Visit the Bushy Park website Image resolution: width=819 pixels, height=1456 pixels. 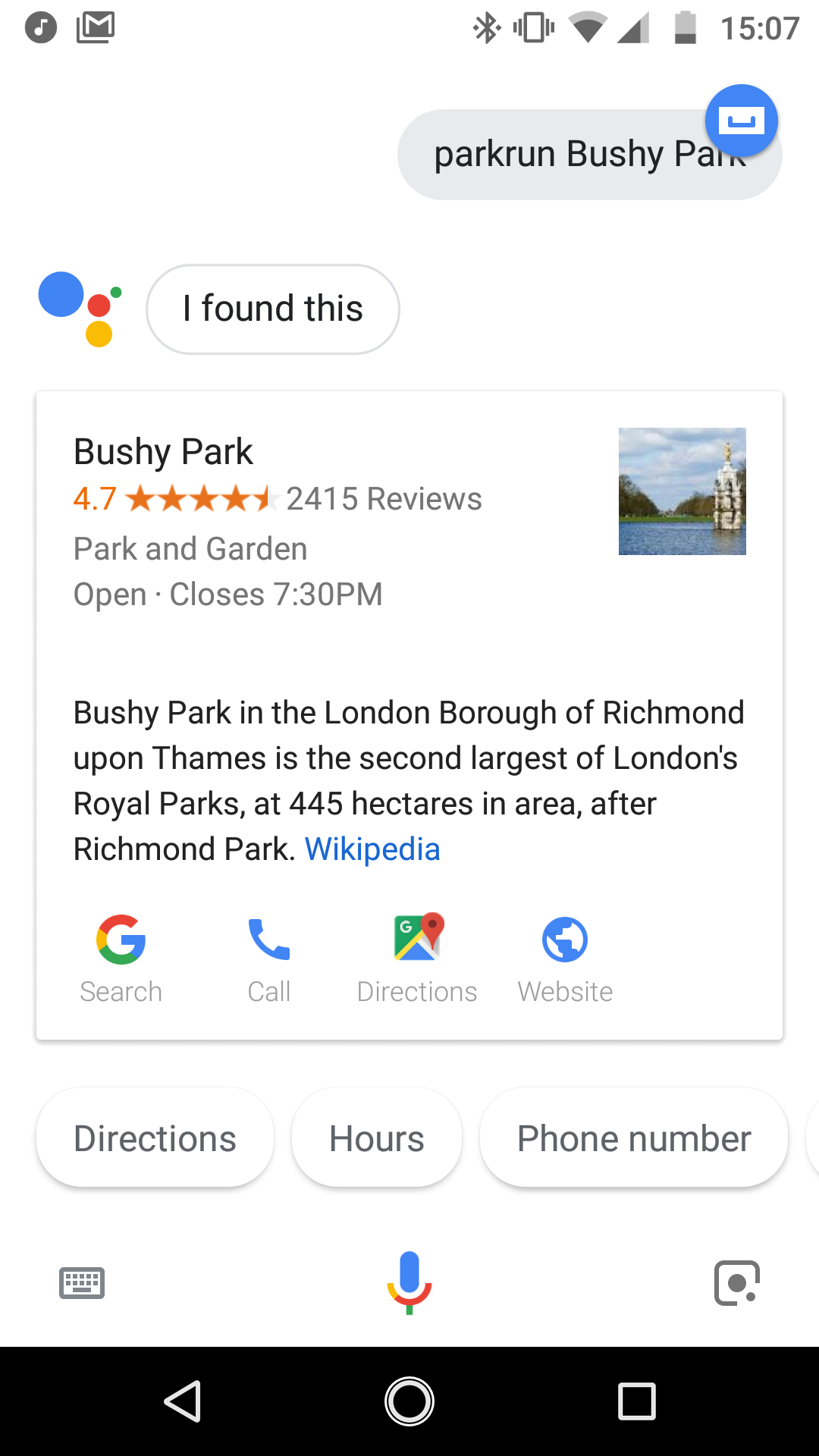tap(565, 959)
